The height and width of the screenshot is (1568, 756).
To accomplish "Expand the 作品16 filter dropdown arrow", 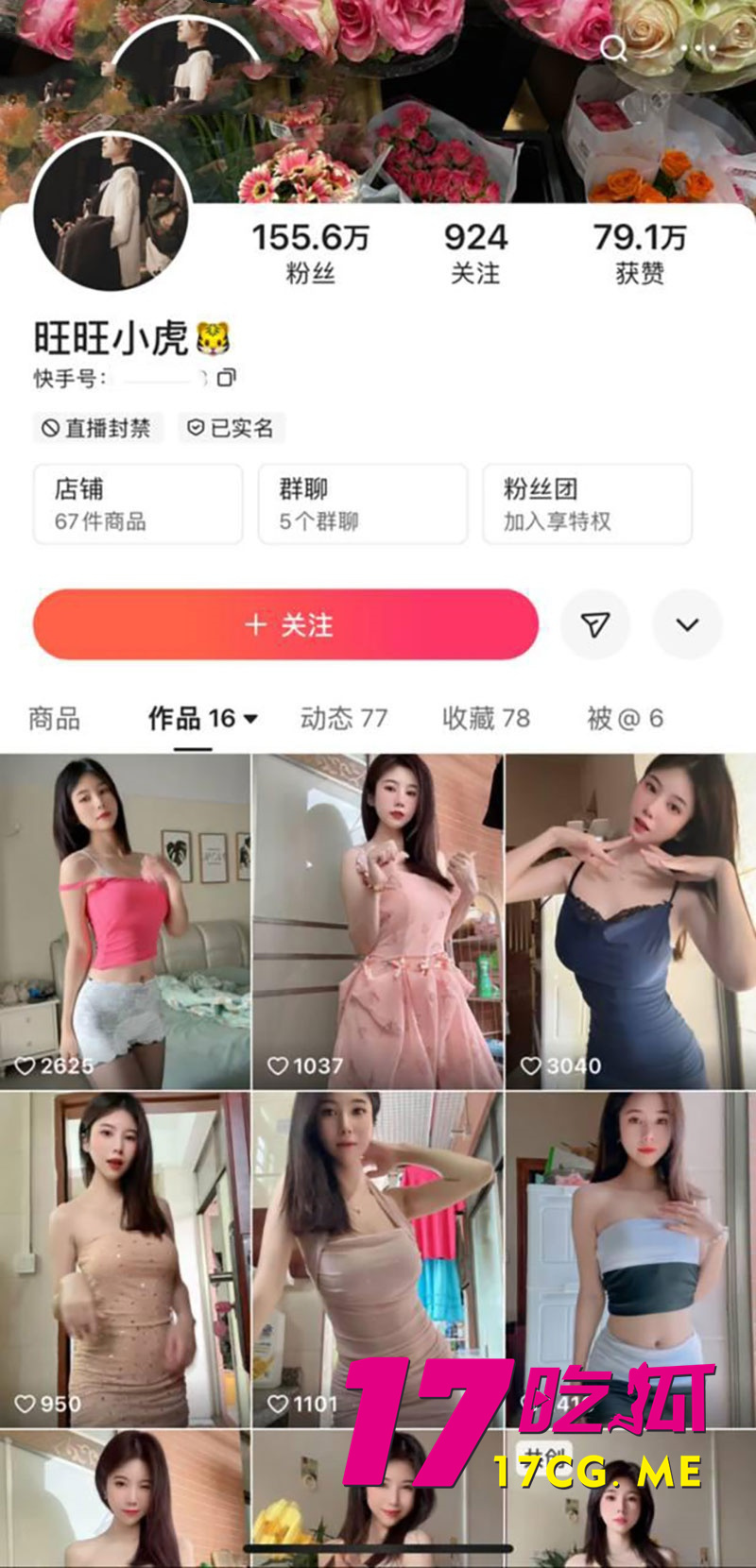I will (249, 717).
